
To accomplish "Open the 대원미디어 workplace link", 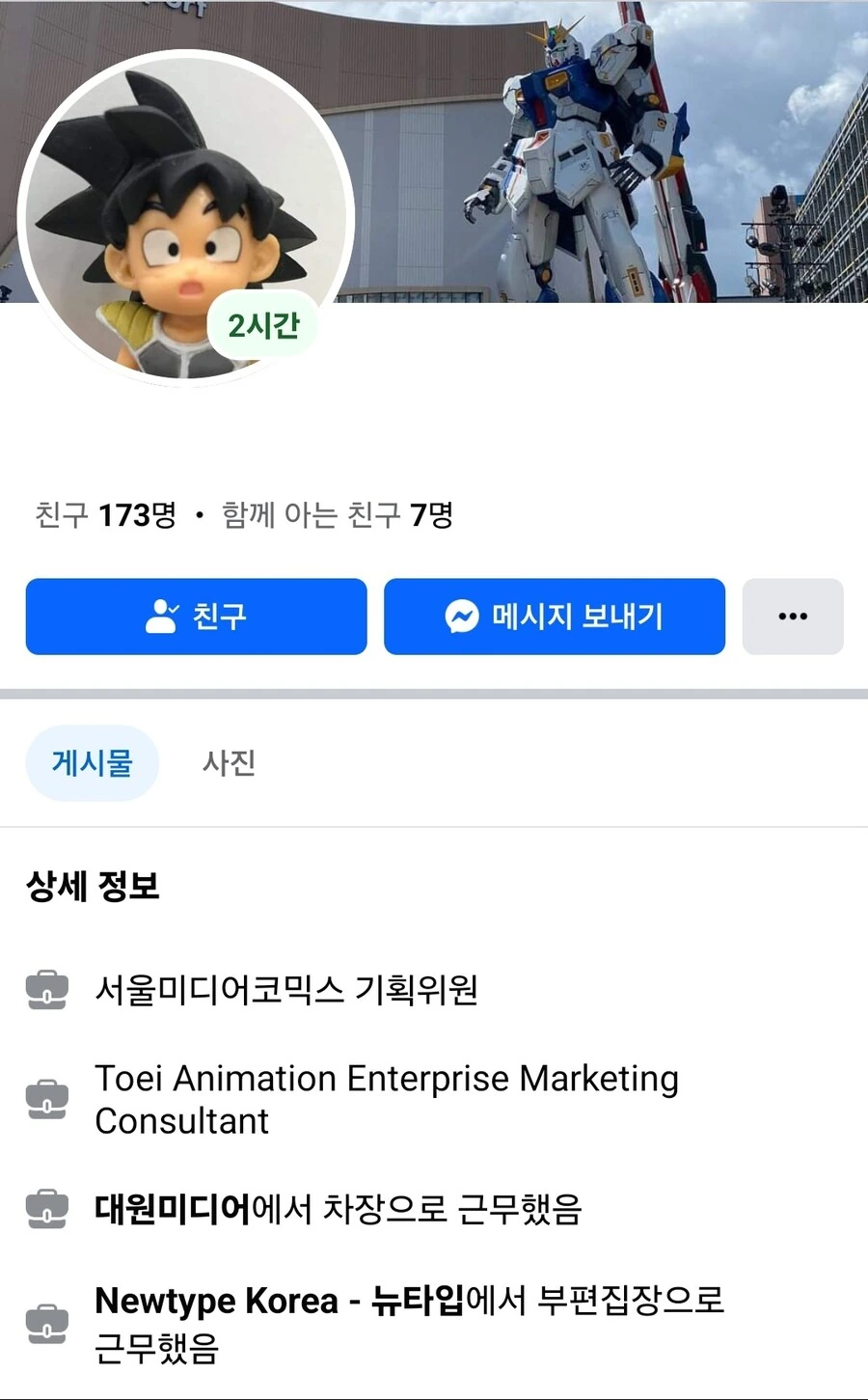I will pos(173,1208).
